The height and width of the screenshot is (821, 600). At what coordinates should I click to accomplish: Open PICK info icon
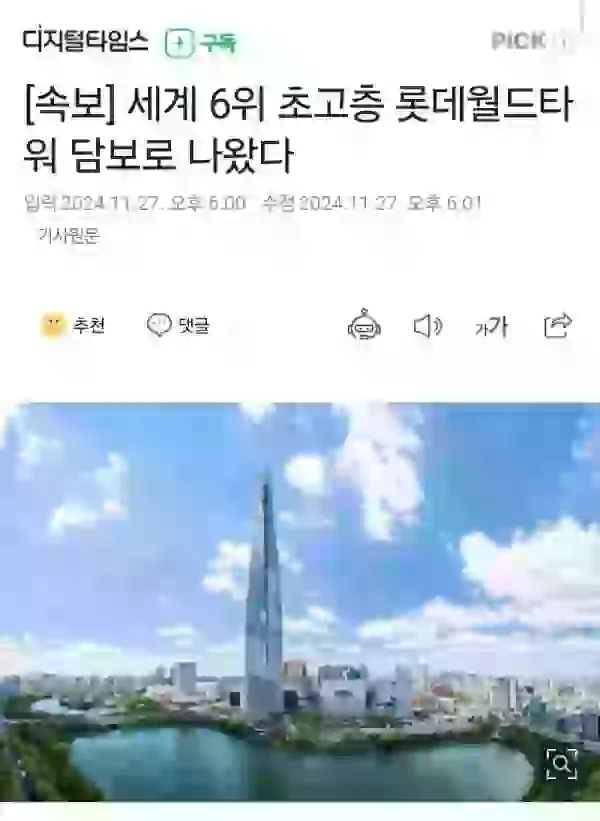point(564,43)
